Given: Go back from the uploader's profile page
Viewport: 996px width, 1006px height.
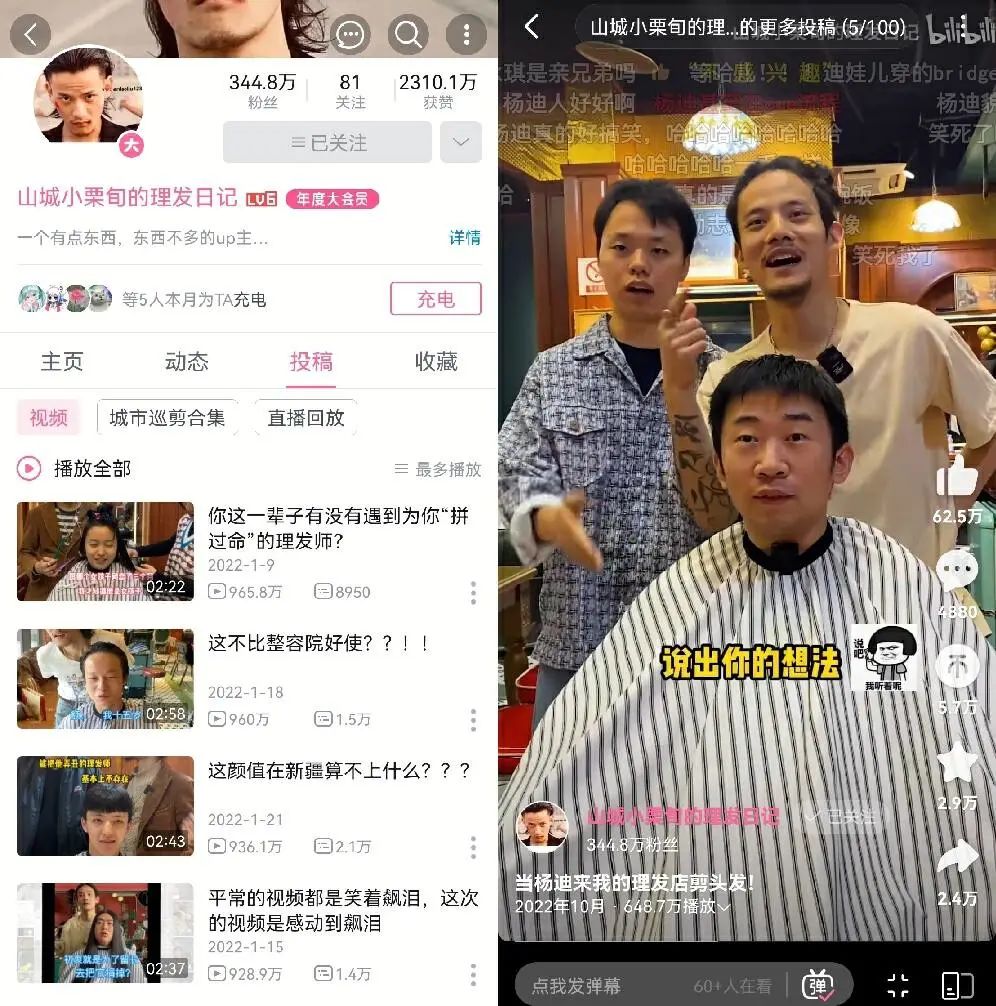Looking at the screenshot, I should 30,35.
